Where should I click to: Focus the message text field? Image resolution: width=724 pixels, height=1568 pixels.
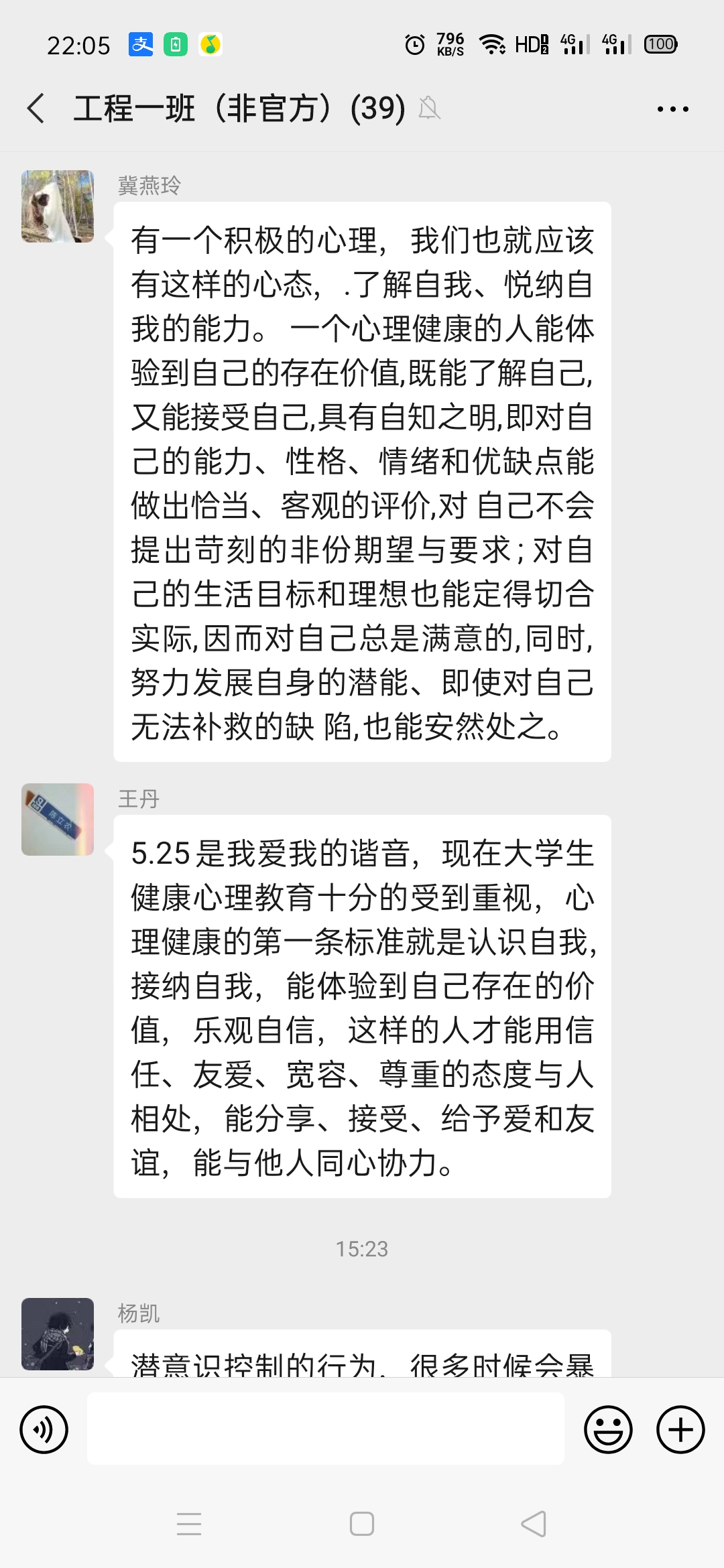point(325,1429)
